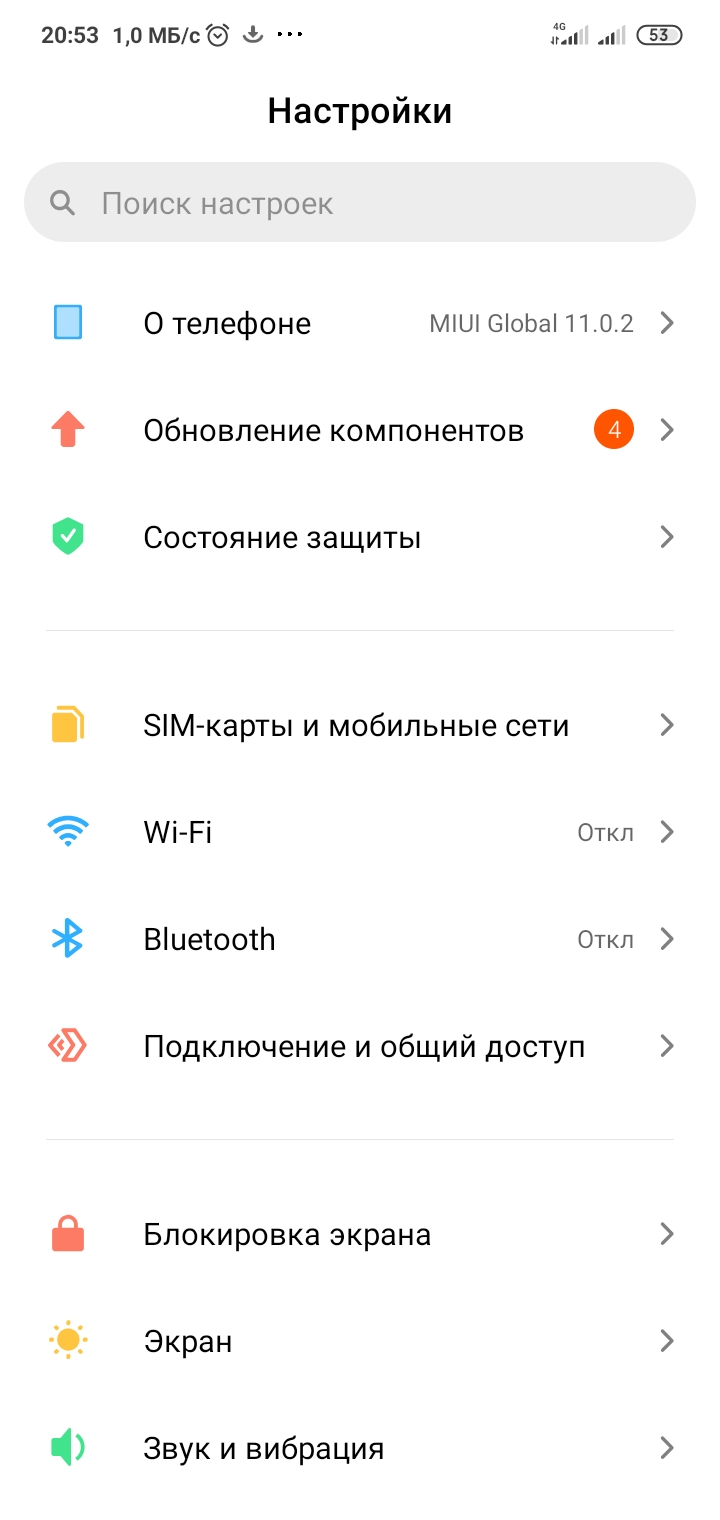The image size is (720, 1520).
Task: Open Wi-Fi settings
Action: pyautogui.click(x=360, y=832)
